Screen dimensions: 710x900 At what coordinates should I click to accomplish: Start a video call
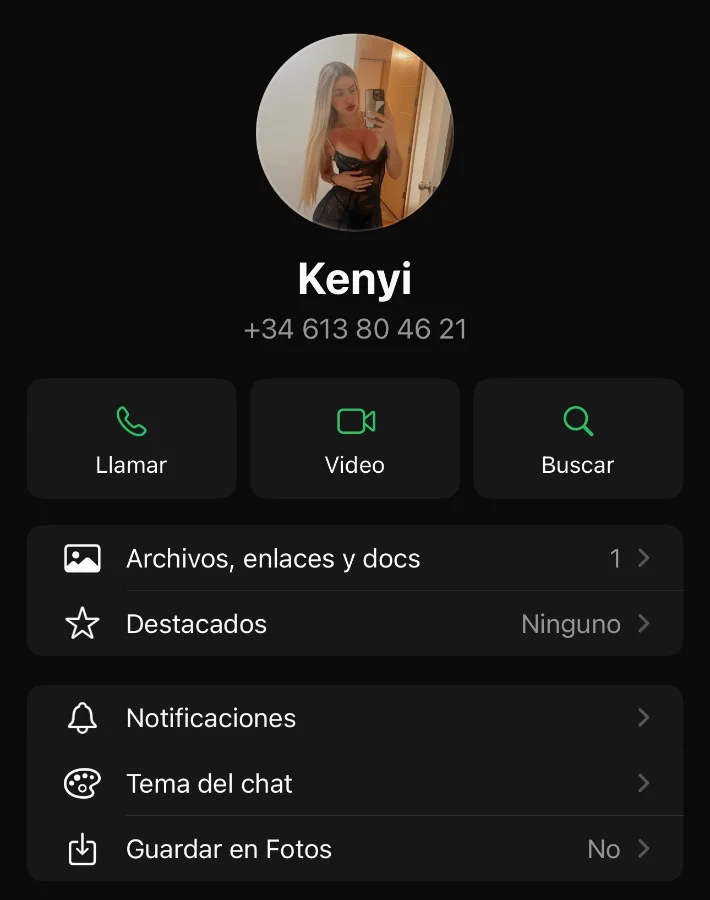tap(355, 438)
